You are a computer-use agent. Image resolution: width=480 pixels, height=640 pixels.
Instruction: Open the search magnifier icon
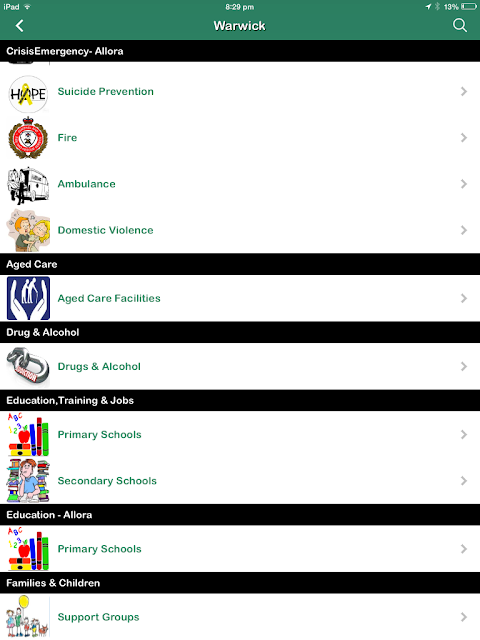tap(460, 25)
